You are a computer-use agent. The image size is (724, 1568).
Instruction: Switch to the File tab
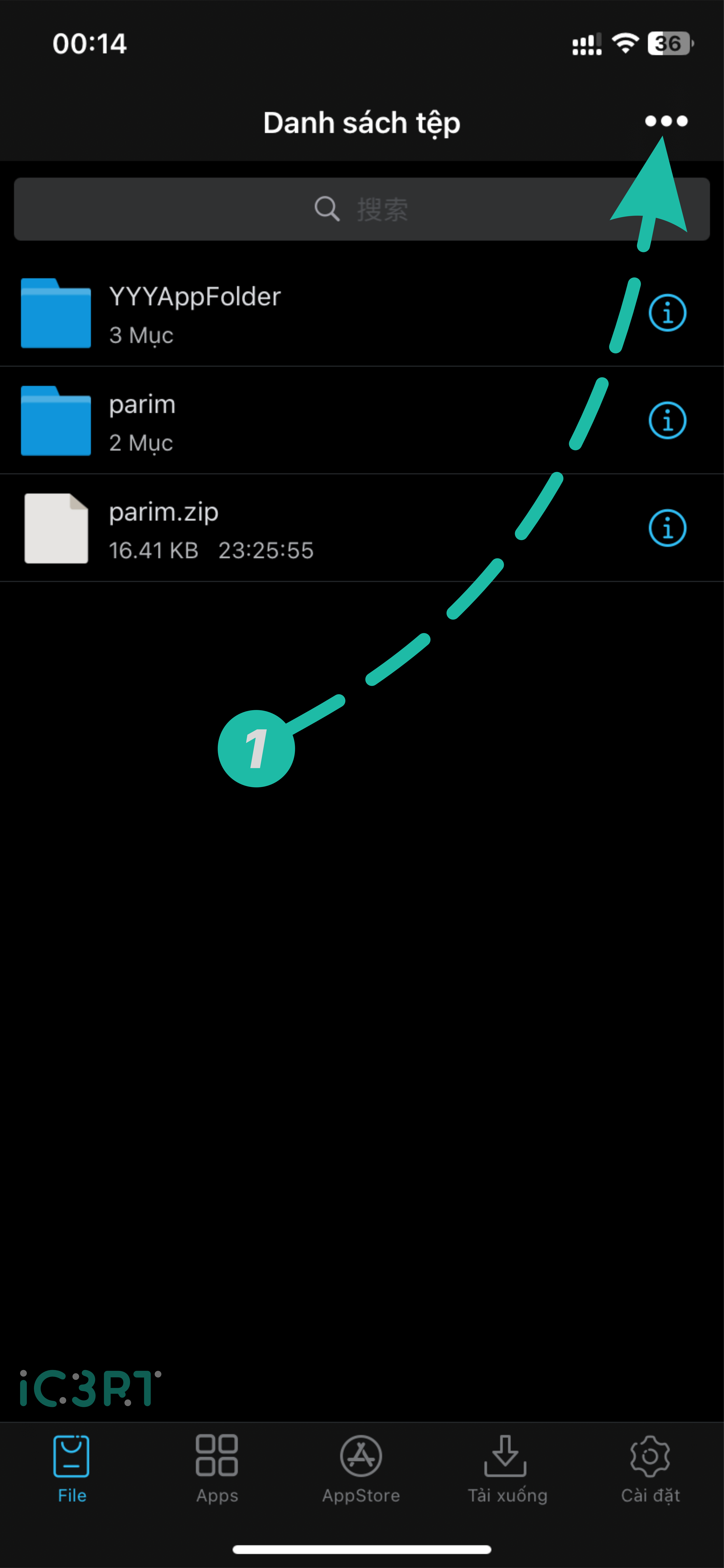pos(72,1468)
